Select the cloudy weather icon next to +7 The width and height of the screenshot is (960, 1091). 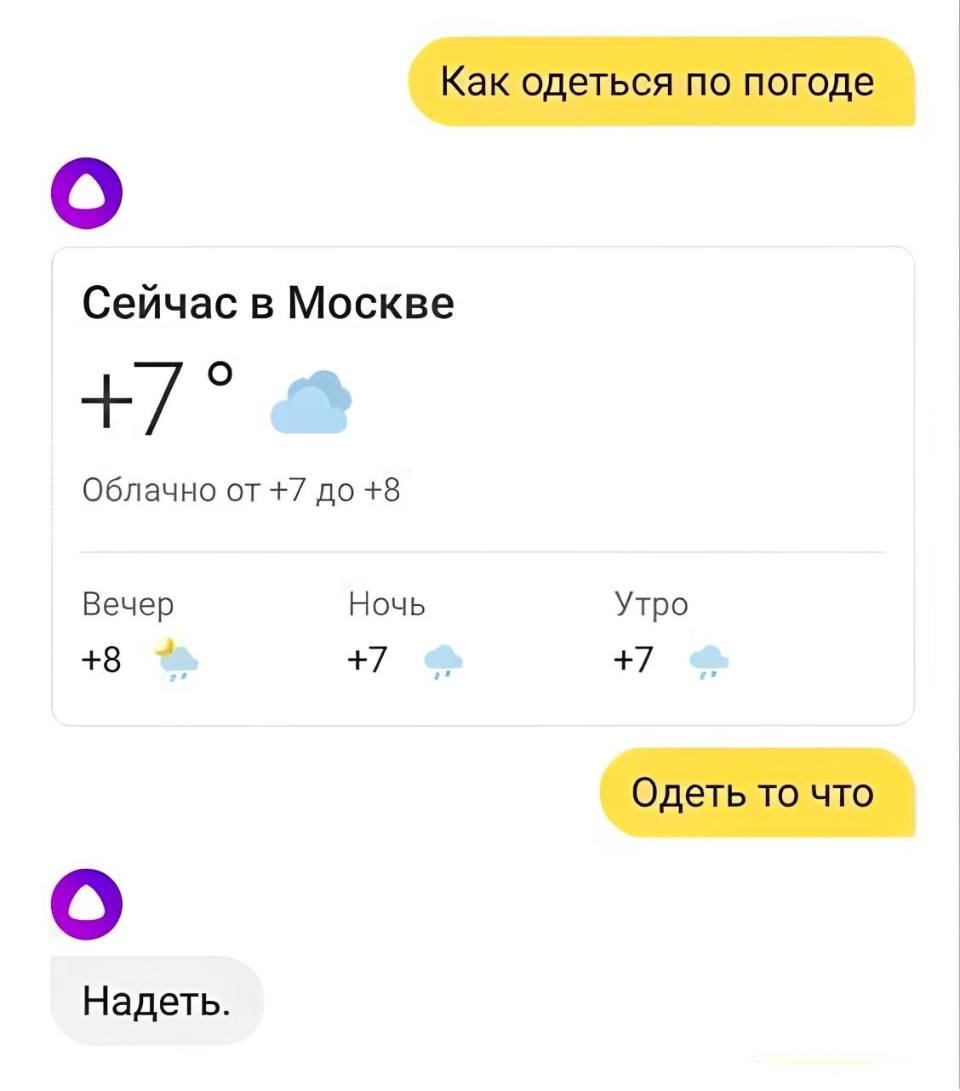pos(310,400)
